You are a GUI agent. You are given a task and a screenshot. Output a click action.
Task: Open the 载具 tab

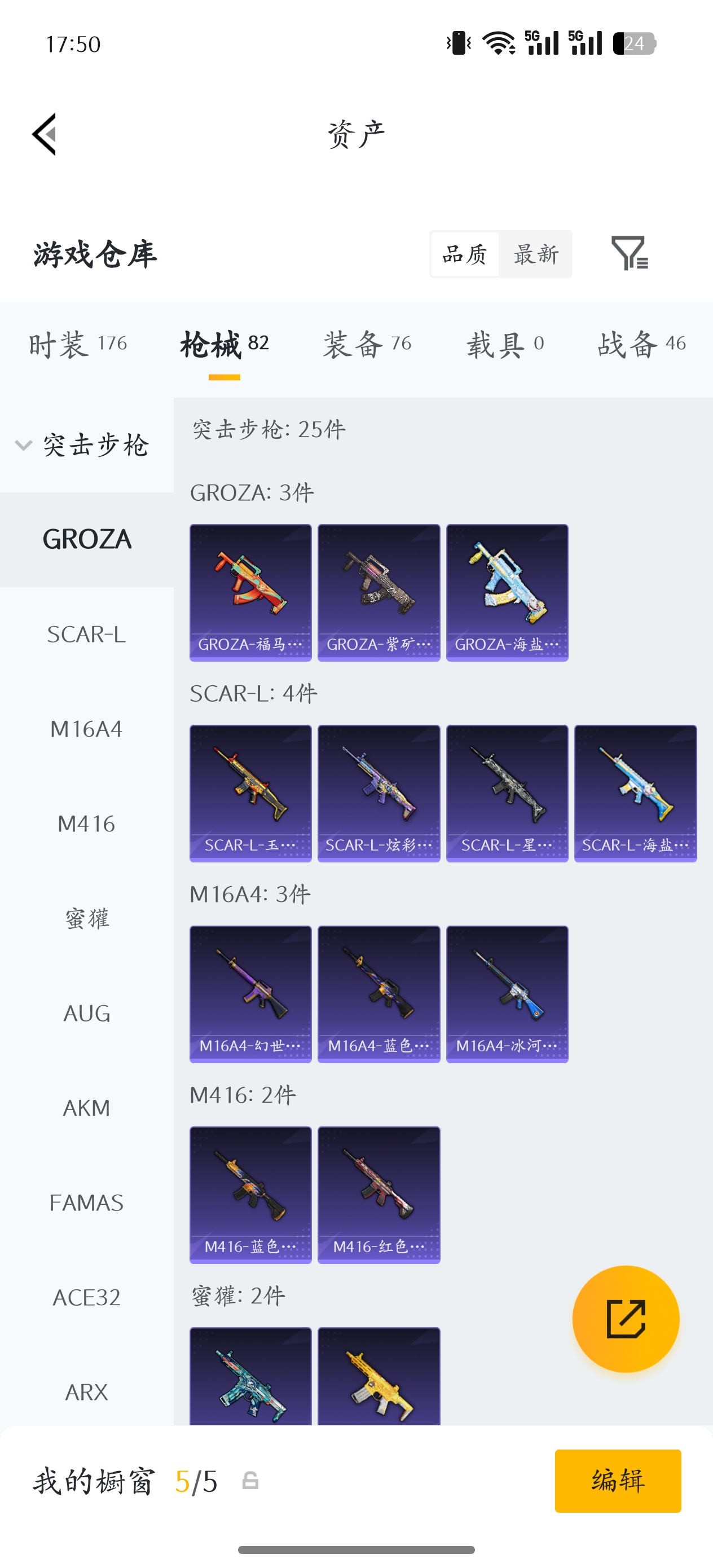[x=505, y=345]
